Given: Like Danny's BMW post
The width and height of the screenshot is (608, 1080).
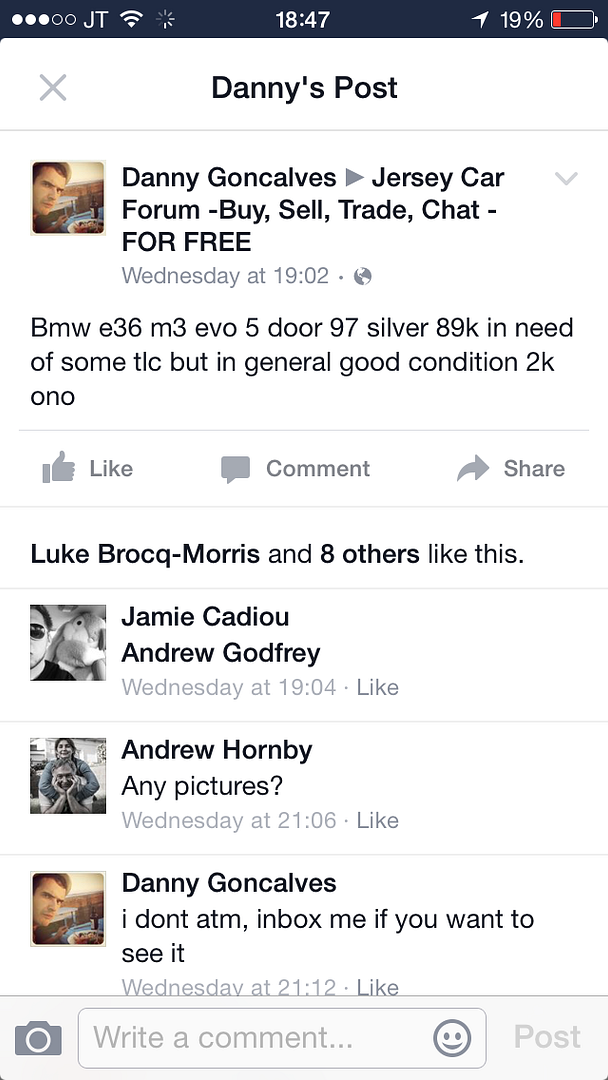Looking at the screenshot, I should coord(88,468).
